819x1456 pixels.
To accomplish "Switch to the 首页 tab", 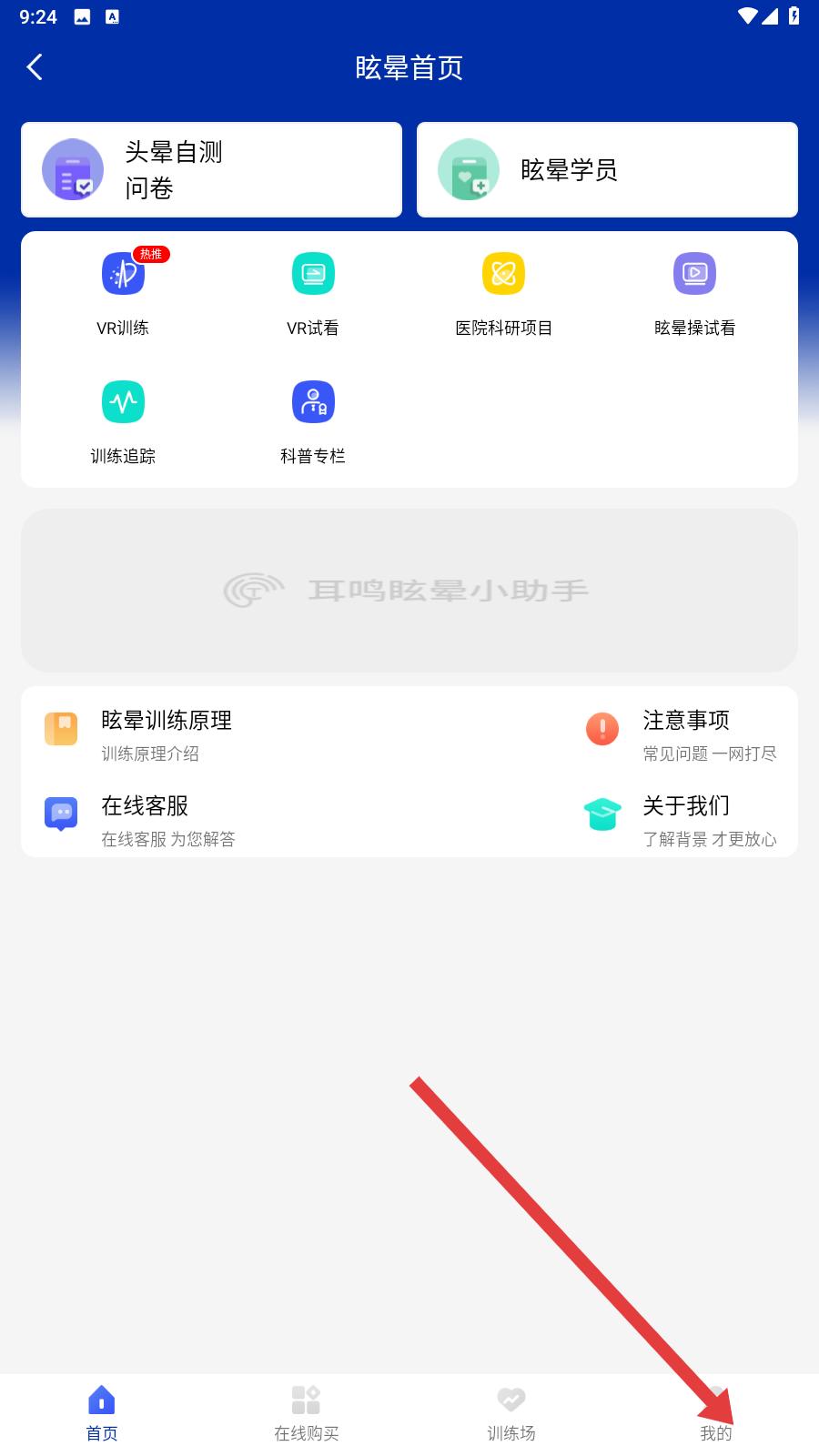I will (x=102, y=1413).
